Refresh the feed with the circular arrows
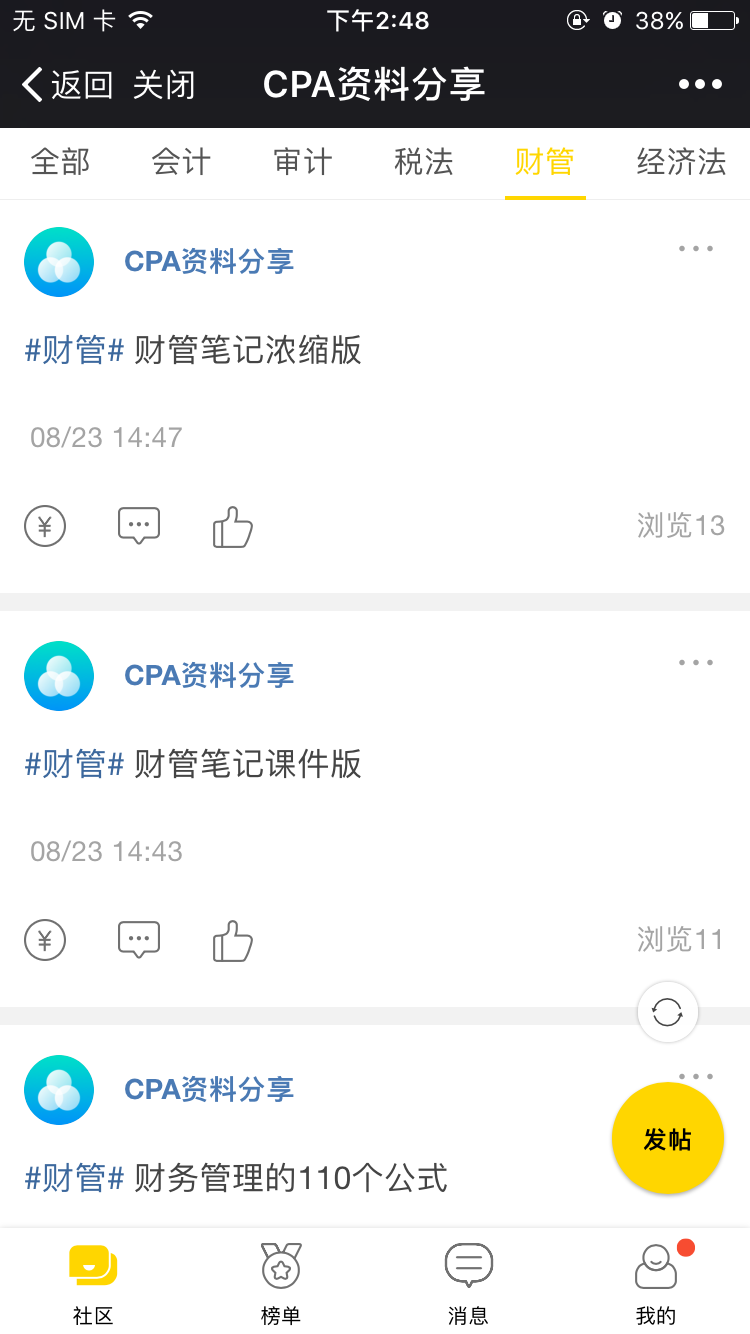750x1334 pixels. [x=667, y=1012]
